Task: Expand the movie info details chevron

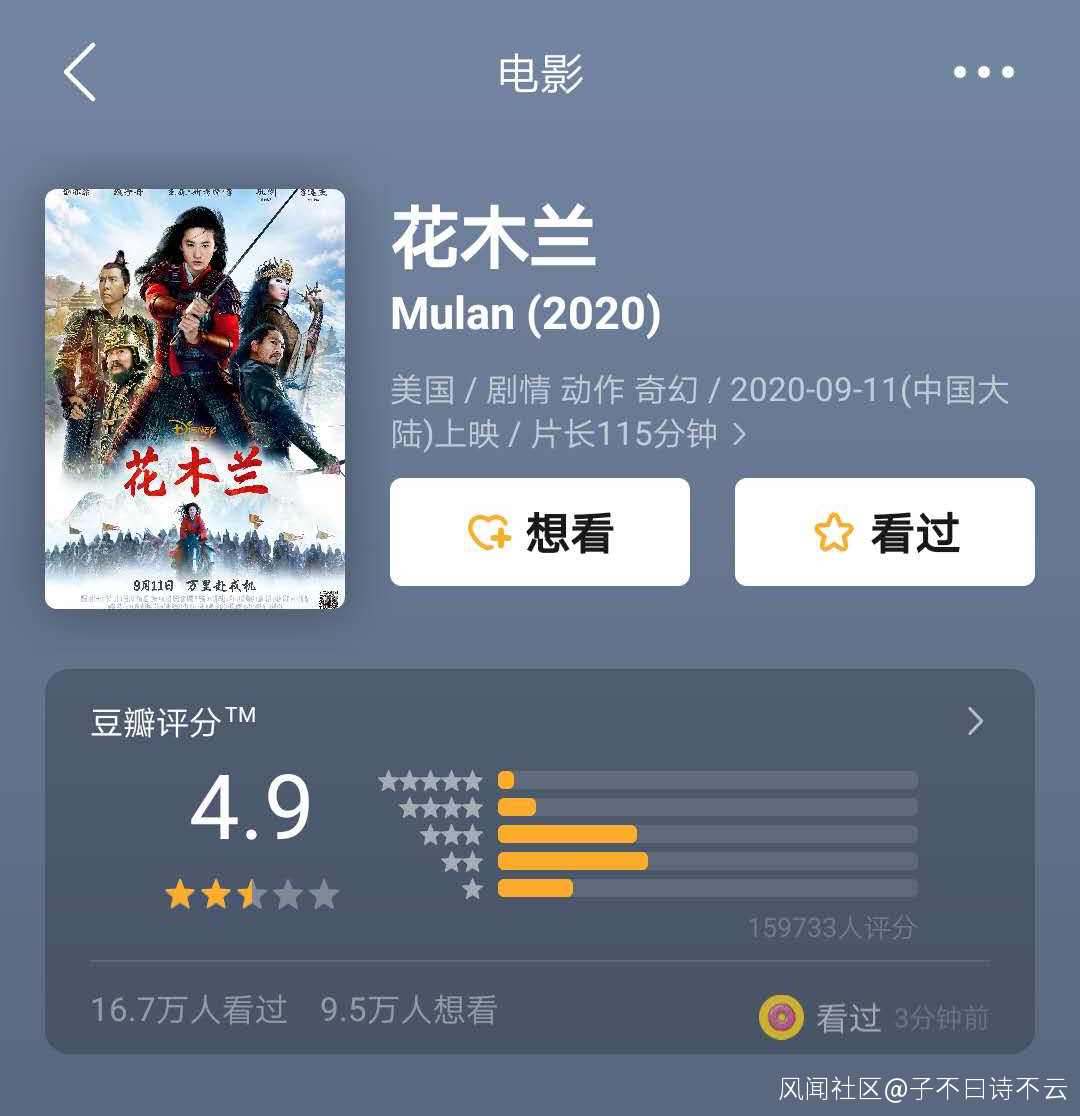Action: tap(739, 435)
